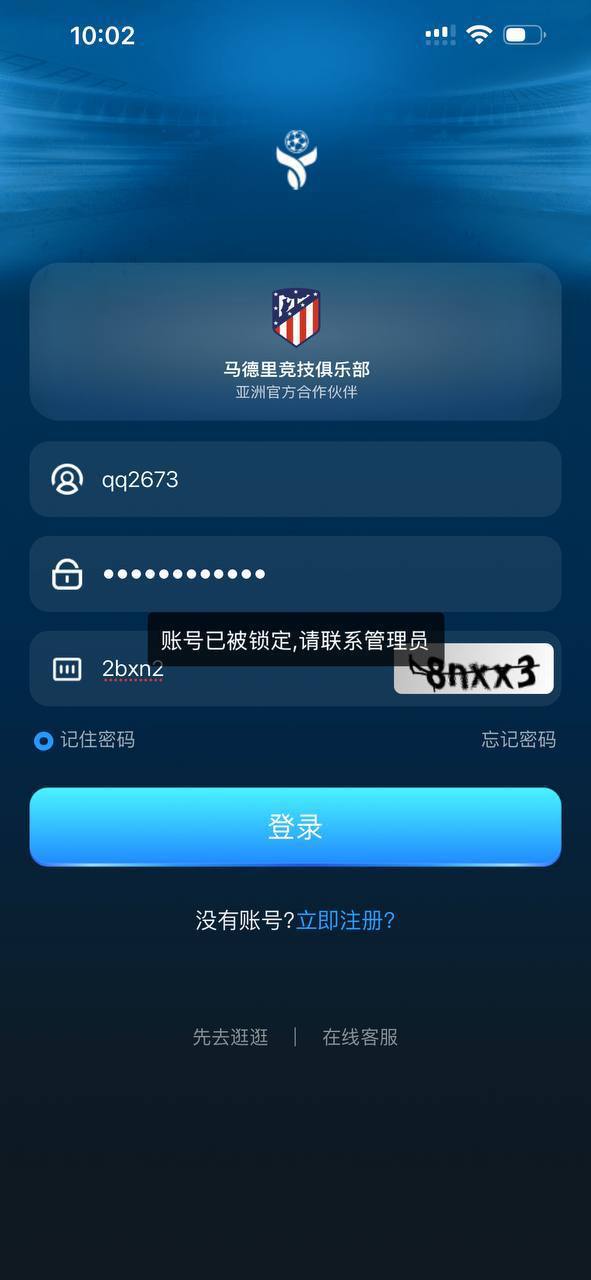This screenshot has width=591, height=1280.
Task: Tap the username field containing qq2673
Action: click(x=295, y=479)
